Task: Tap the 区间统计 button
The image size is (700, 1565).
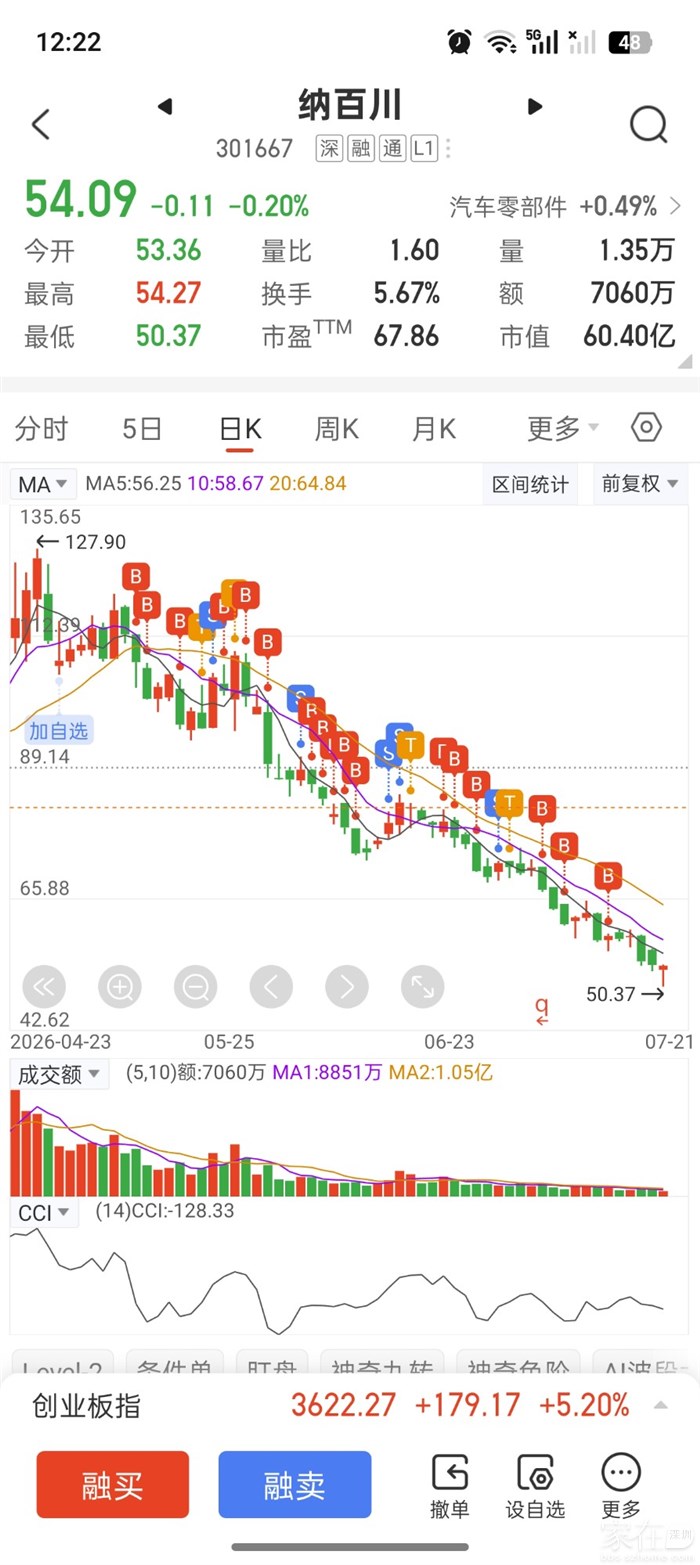Action: [x=530, y=485]
